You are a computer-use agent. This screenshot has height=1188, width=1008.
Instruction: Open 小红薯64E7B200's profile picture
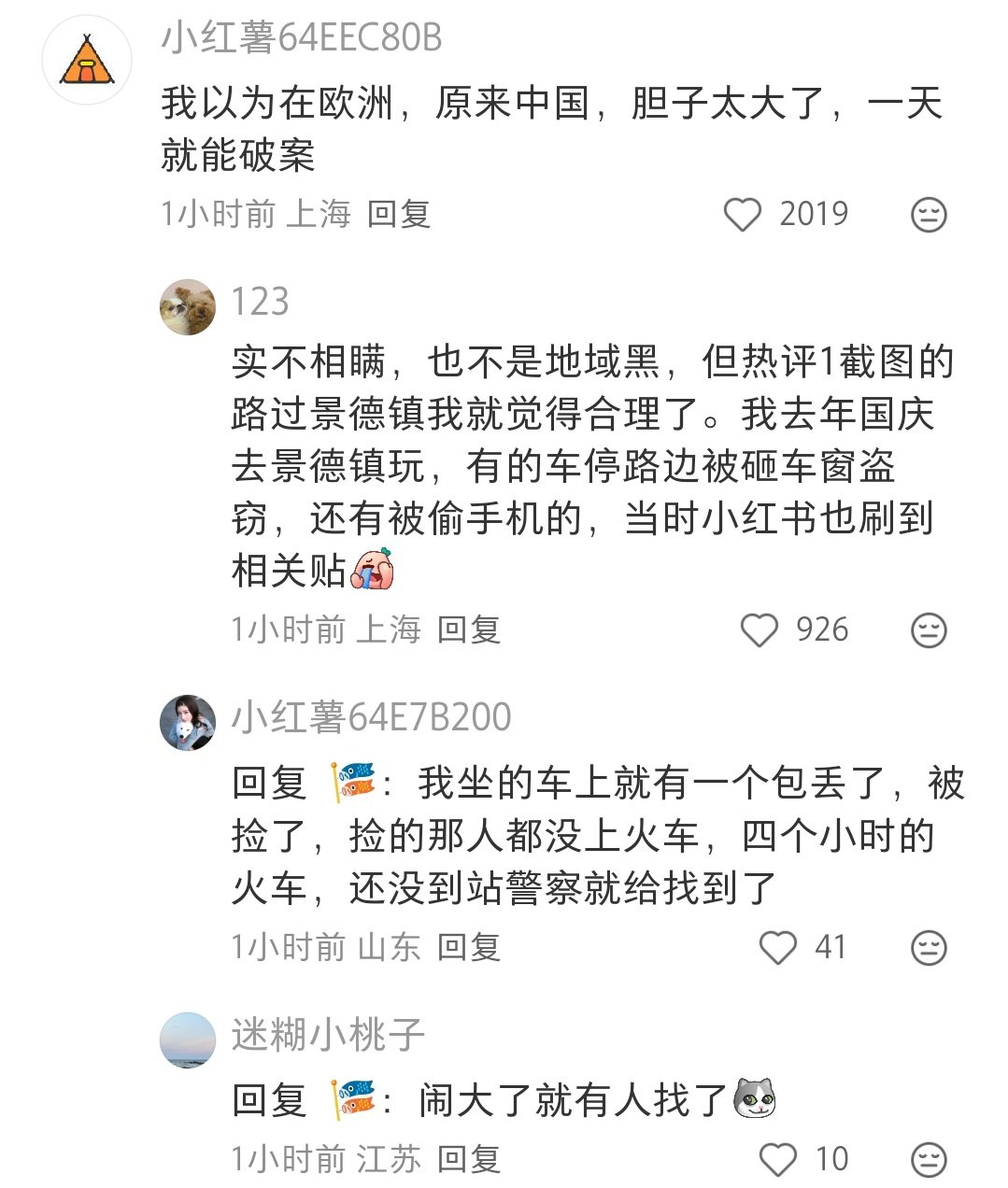(188, 722)
